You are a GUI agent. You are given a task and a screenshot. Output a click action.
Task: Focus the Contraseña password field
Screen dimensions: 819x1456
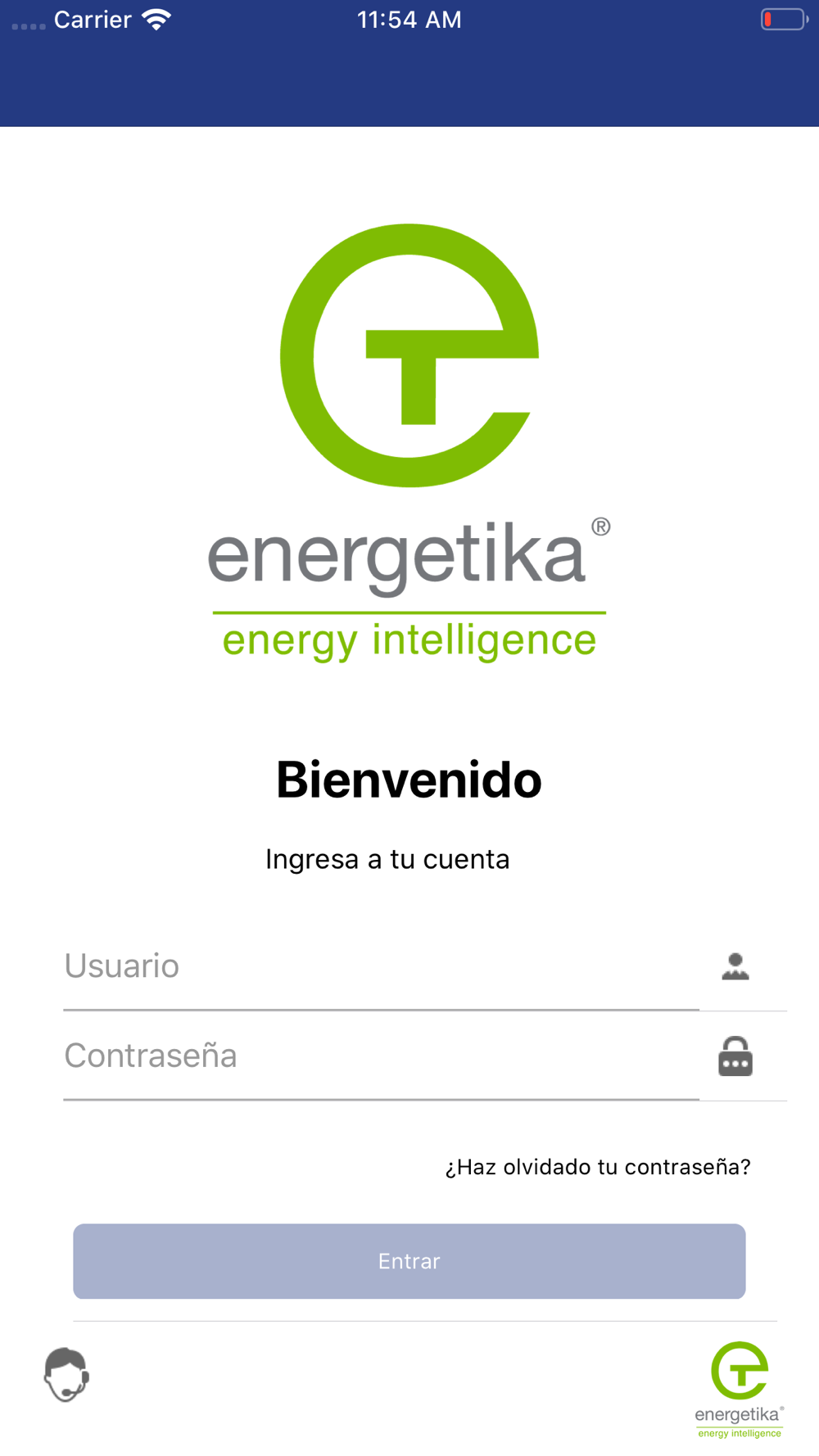[x=382, y=1056]
